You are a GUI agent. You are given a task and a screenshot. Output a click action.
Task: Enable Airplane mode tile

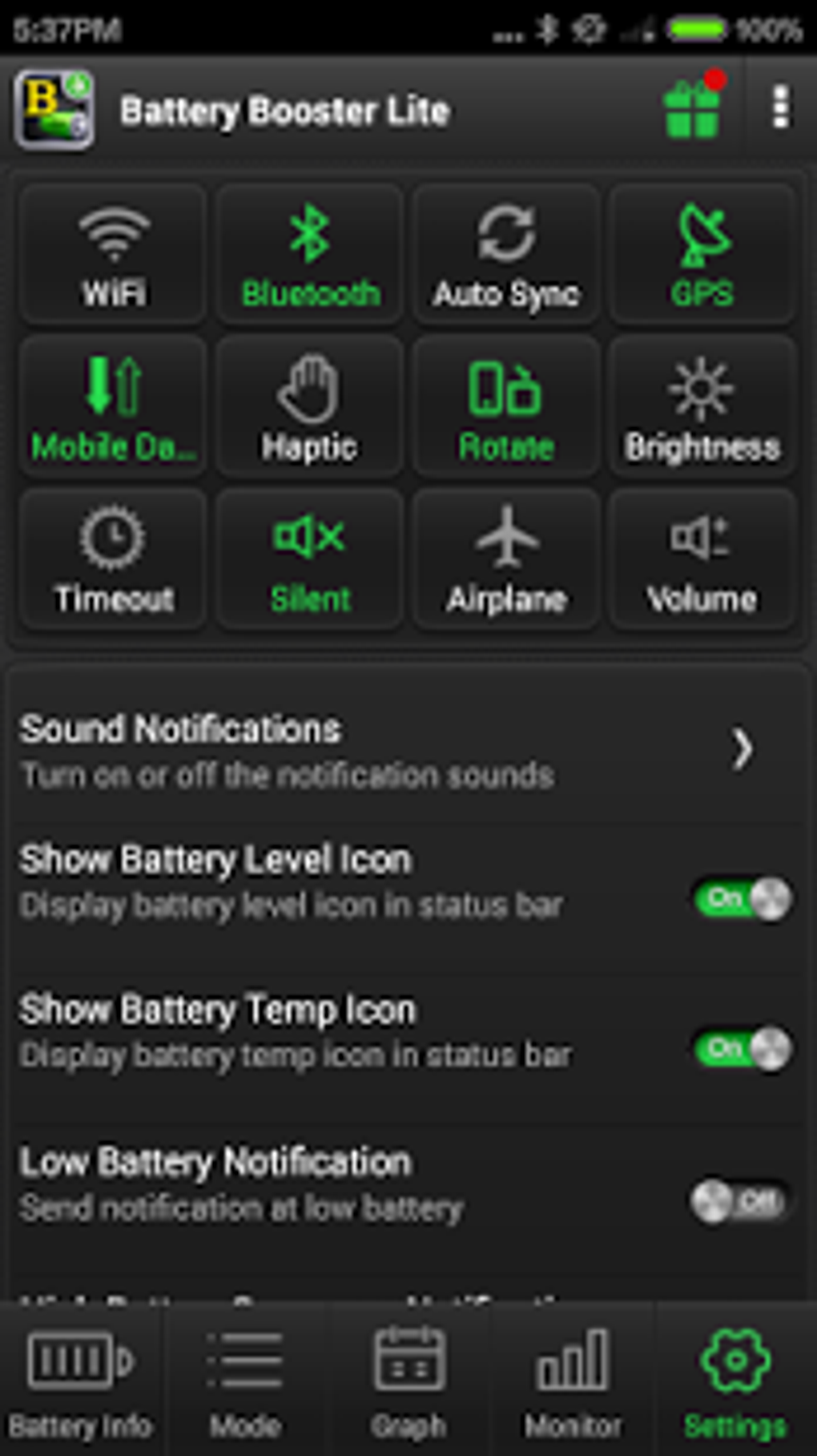tap(506, 559)
